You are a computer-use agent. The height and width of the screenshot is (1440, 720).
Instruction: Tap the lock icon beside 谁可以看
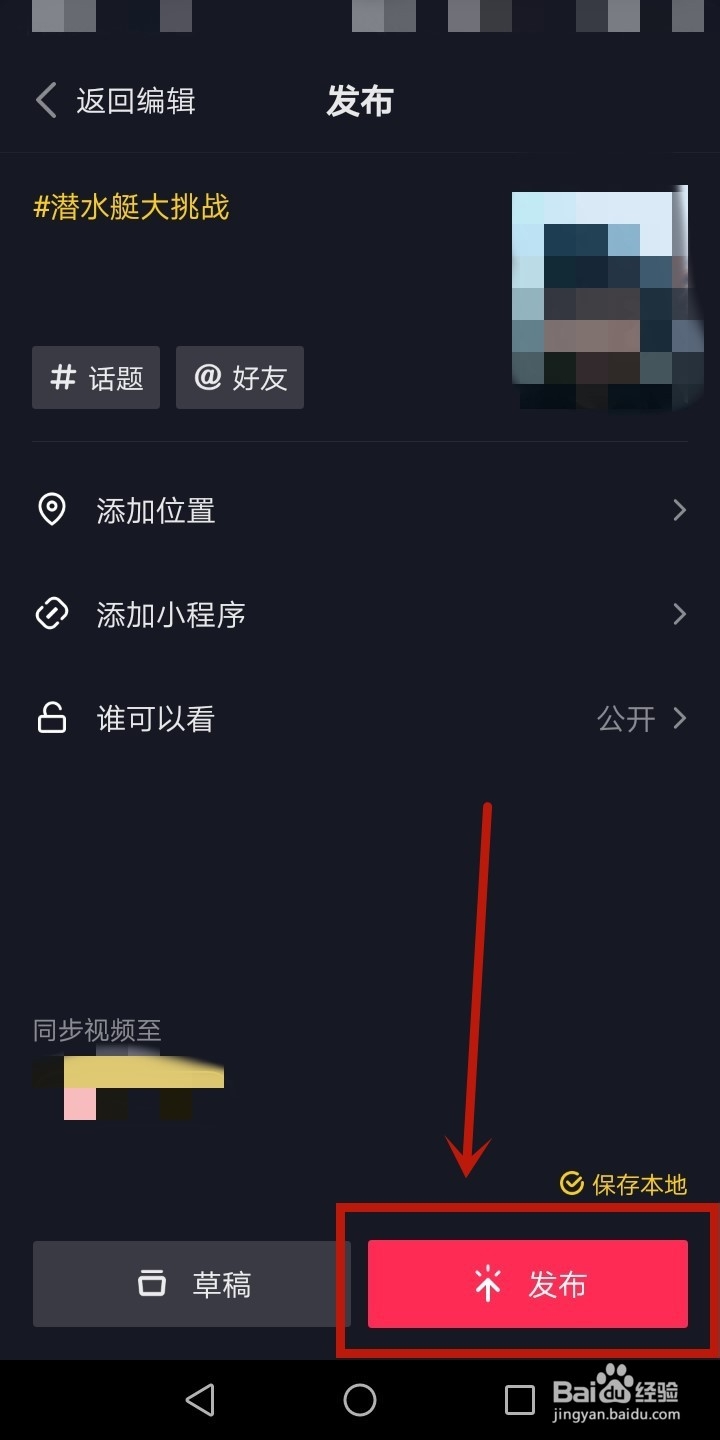pos(53,718)
